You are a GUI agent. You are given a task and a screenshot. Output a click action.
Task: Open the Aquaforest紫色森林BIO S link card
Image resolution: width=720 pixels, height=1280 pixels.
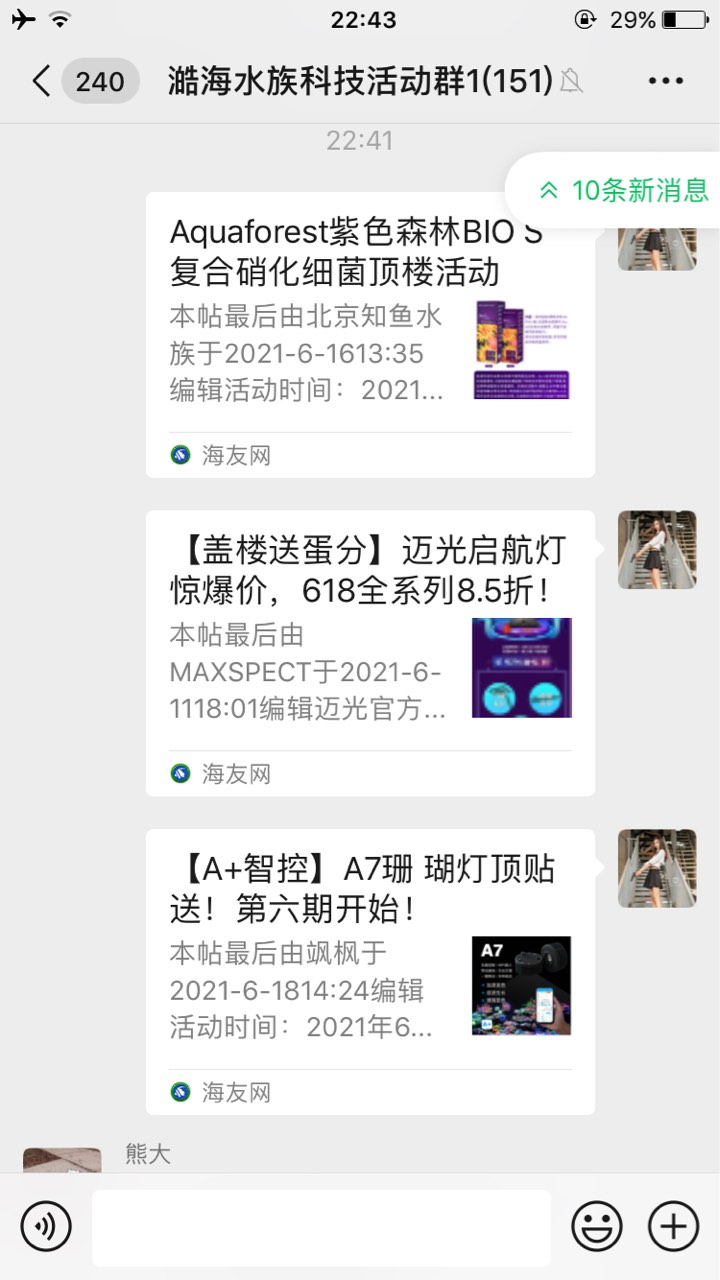click(x=370, y=335)
